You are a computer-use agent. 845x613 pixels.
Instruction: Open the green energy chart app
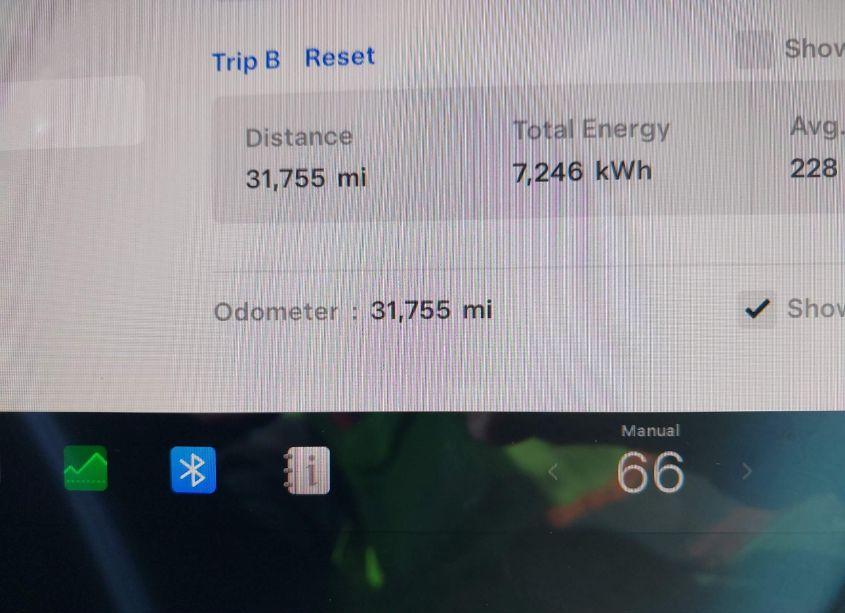tap(85, 469)
